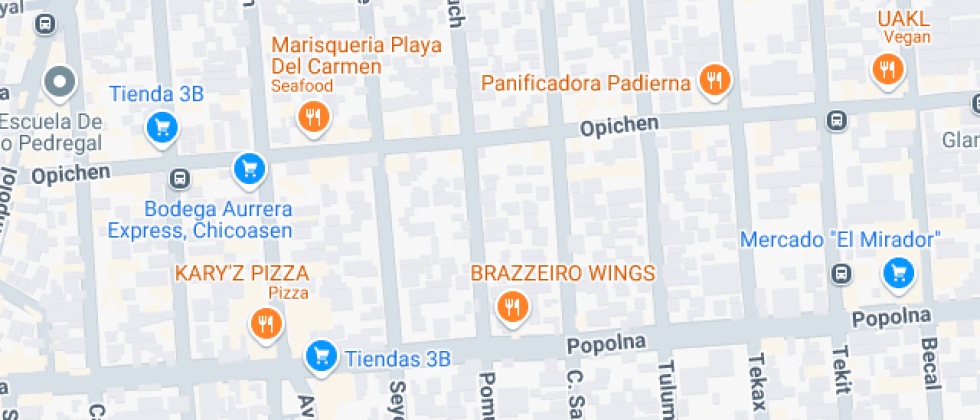Tap the gray Escuela De Pedregal location pin
Viewport: 980px width, 420px height.
60,82
